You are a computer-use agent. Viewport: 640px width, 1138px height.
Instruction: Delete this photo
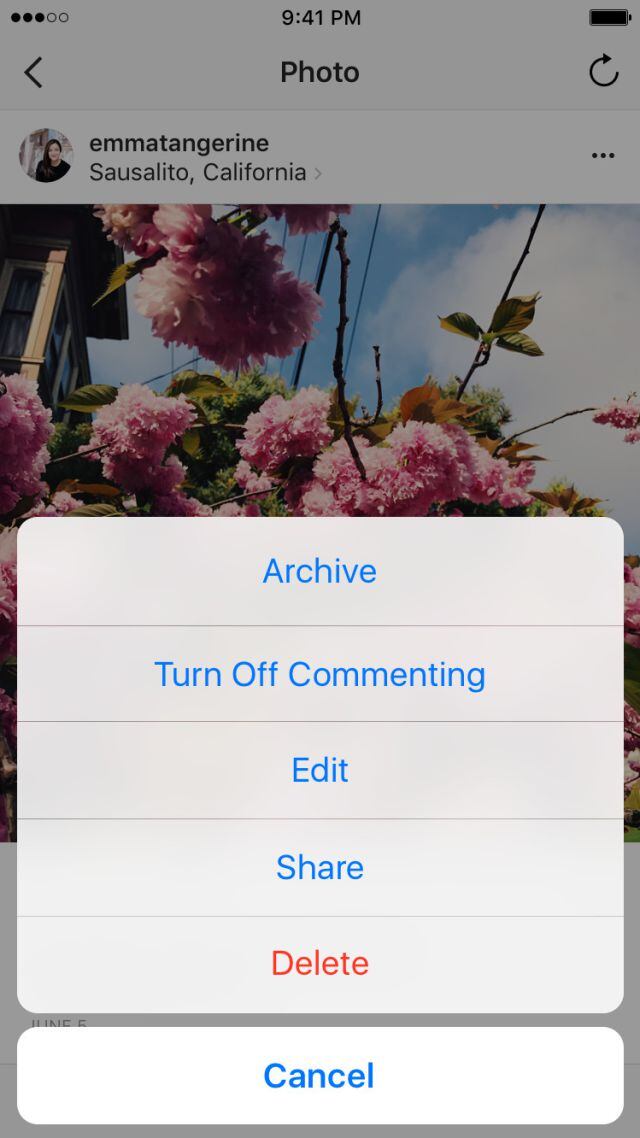(320, 963)
